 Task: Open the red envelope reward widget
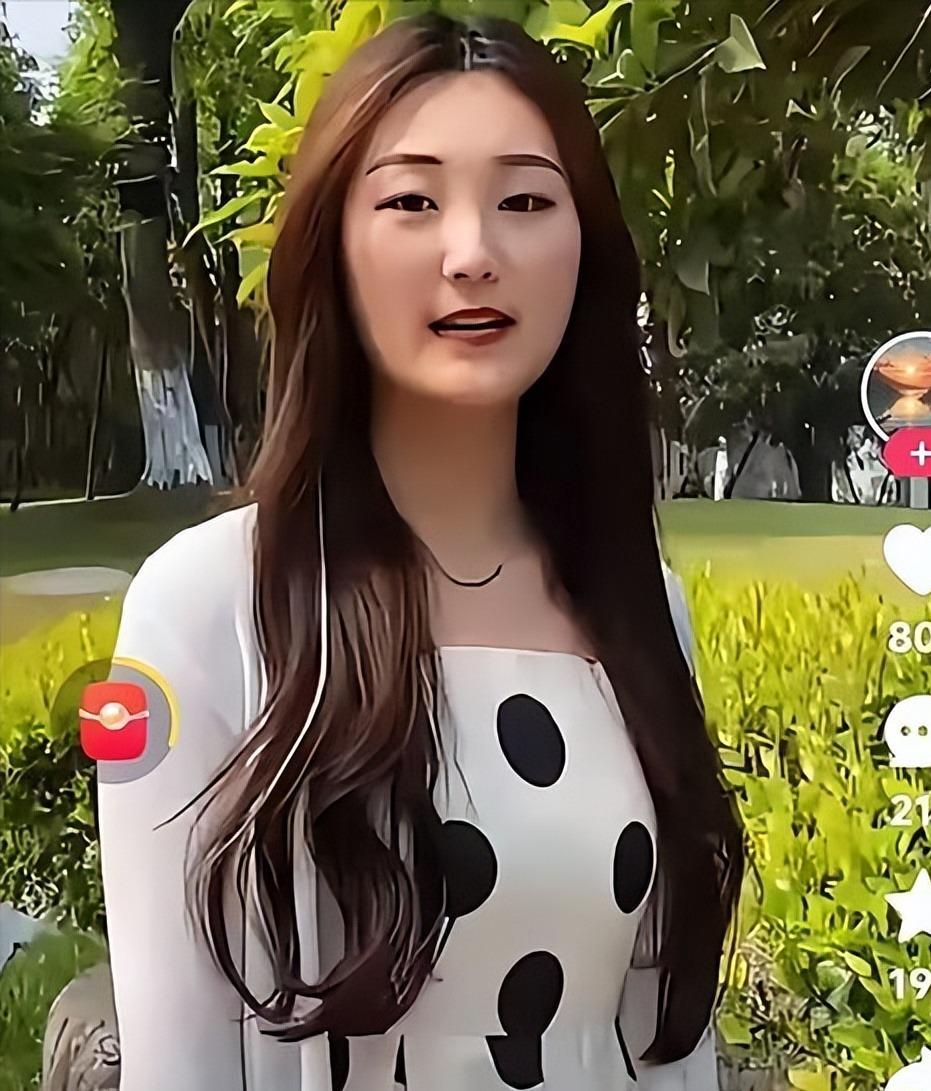click(x=114, y=721)
